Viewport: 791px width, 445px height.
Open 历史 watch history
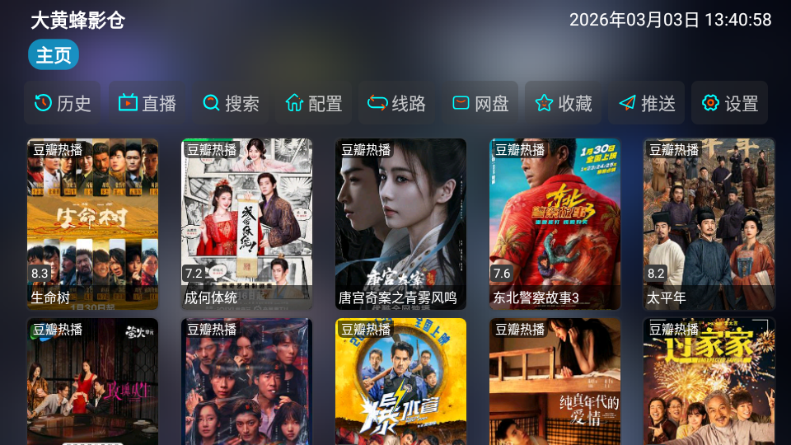[x=62, y=103]
